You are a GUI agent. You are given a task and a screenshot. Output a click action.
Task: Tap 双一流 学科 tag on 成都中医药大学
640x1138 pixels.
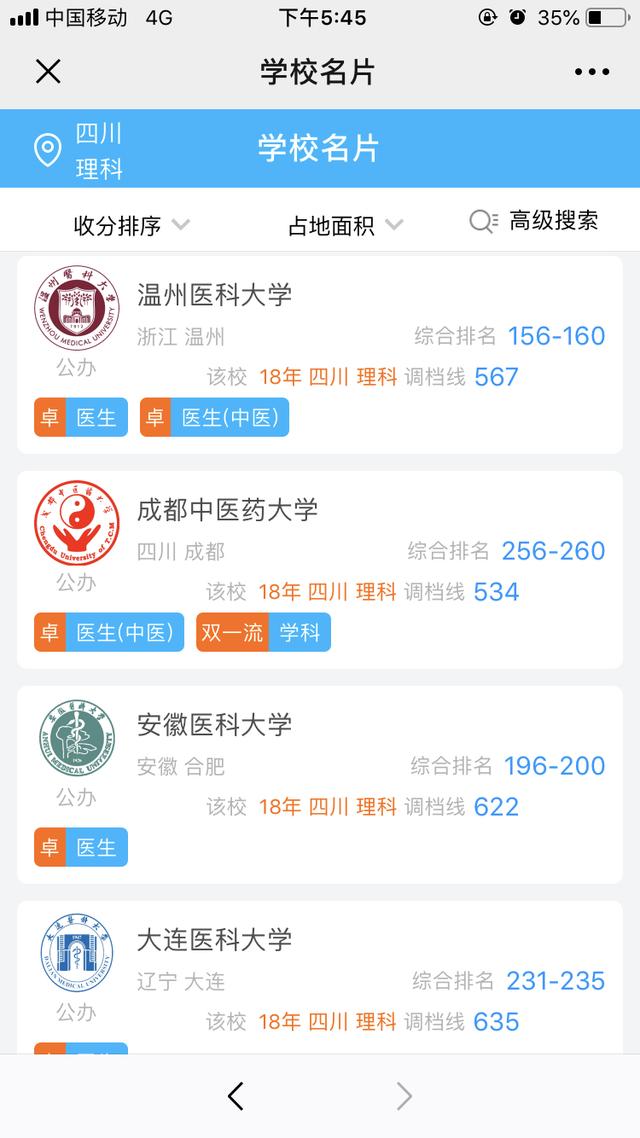(263, 632)
